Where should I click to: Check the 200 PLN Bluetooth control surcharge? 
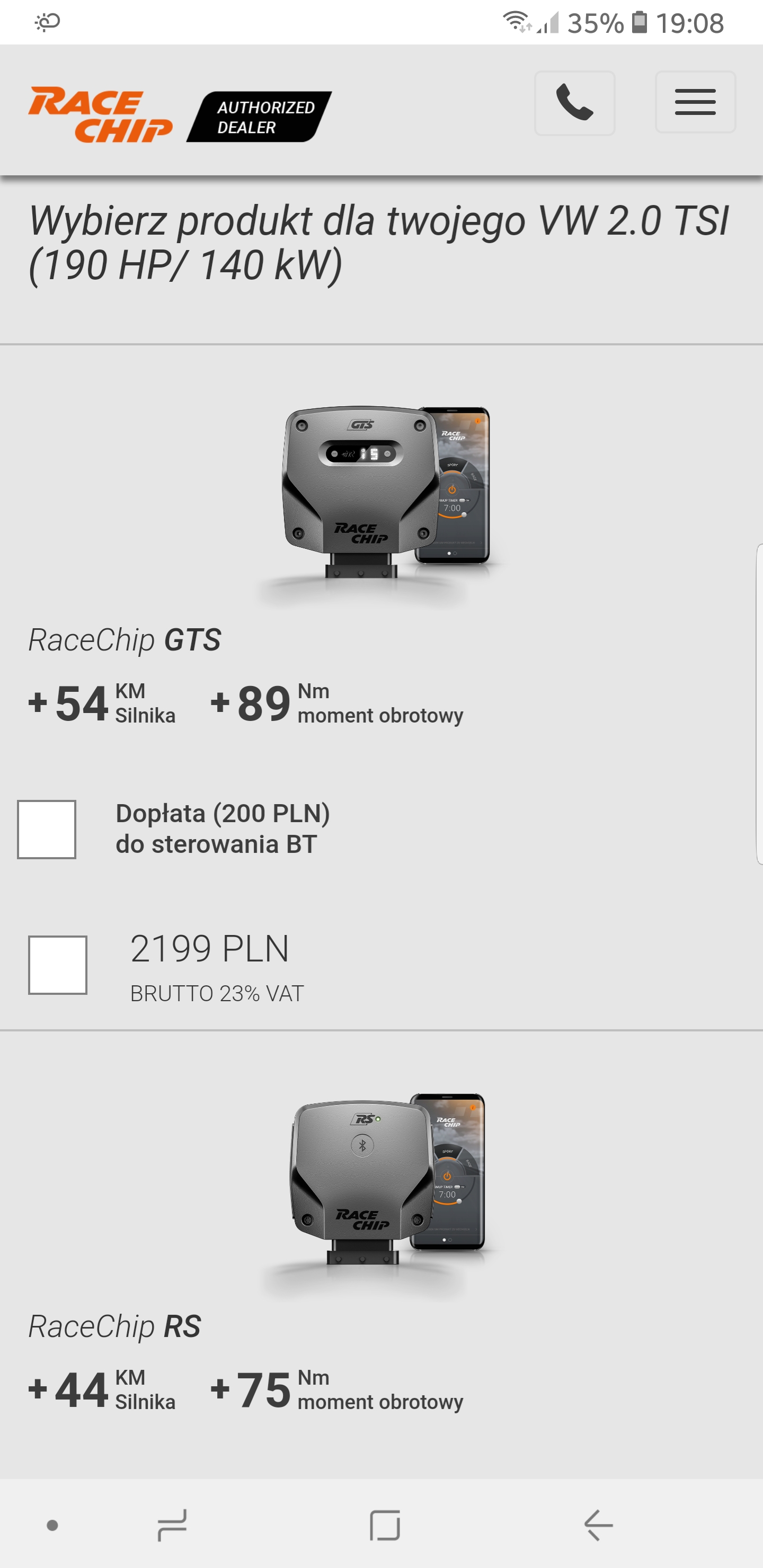[x=47, y=829]
